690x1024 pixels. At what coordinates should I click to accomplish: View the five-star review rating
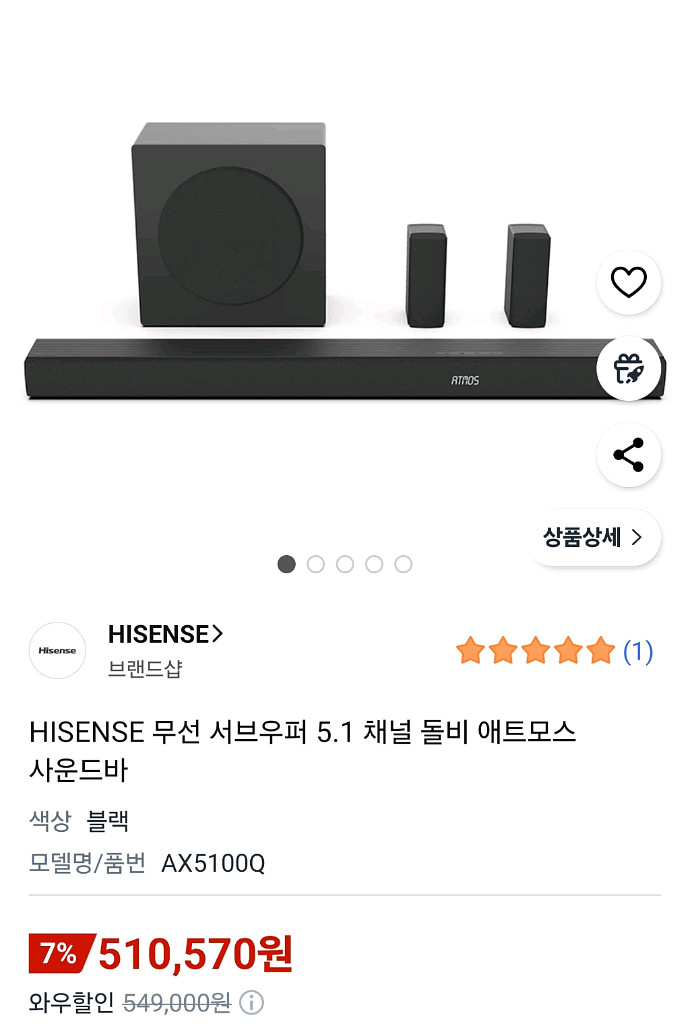click(554, 652)
